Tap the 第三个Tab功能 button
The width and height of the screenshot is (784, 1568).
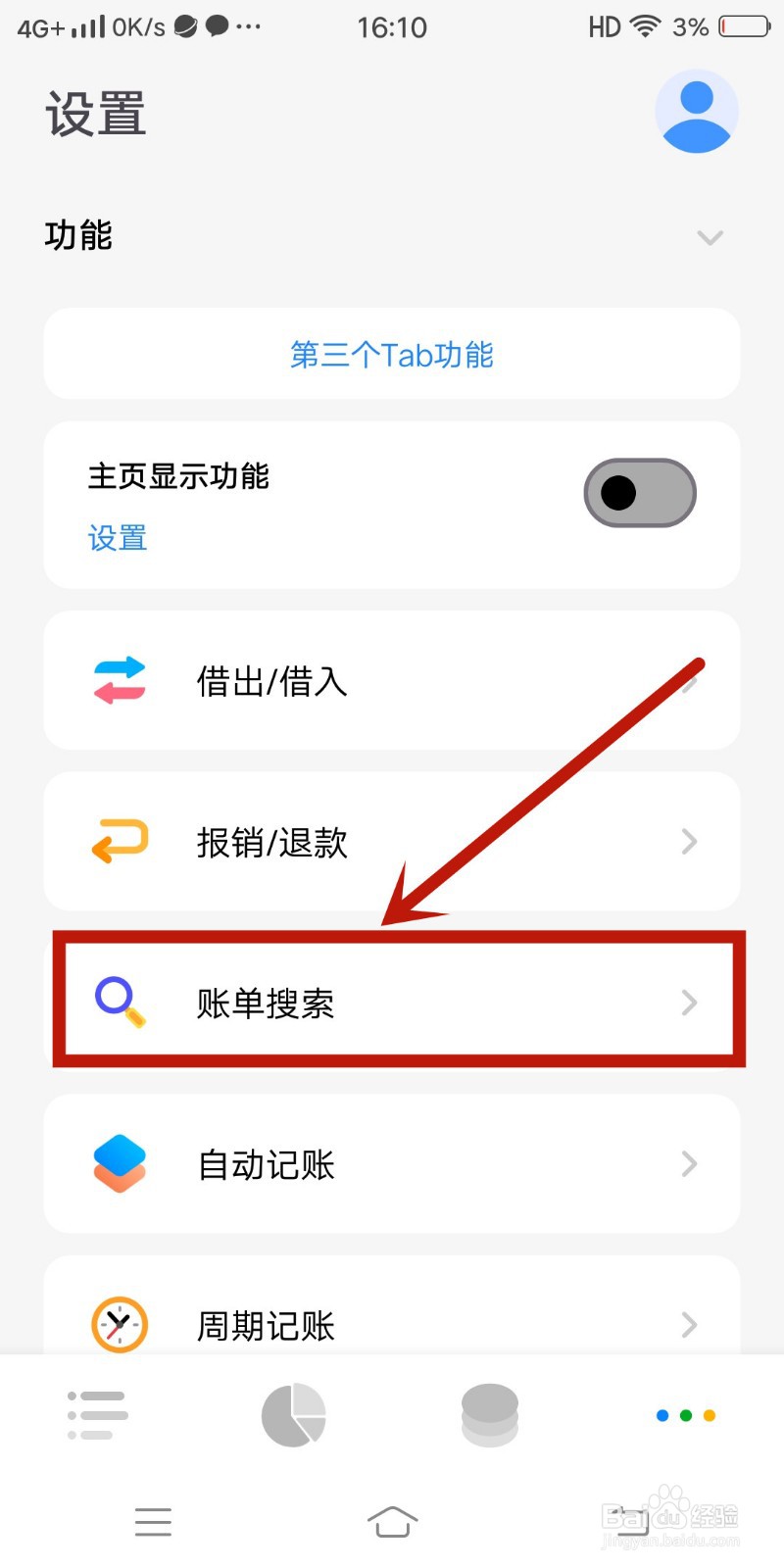392,355
